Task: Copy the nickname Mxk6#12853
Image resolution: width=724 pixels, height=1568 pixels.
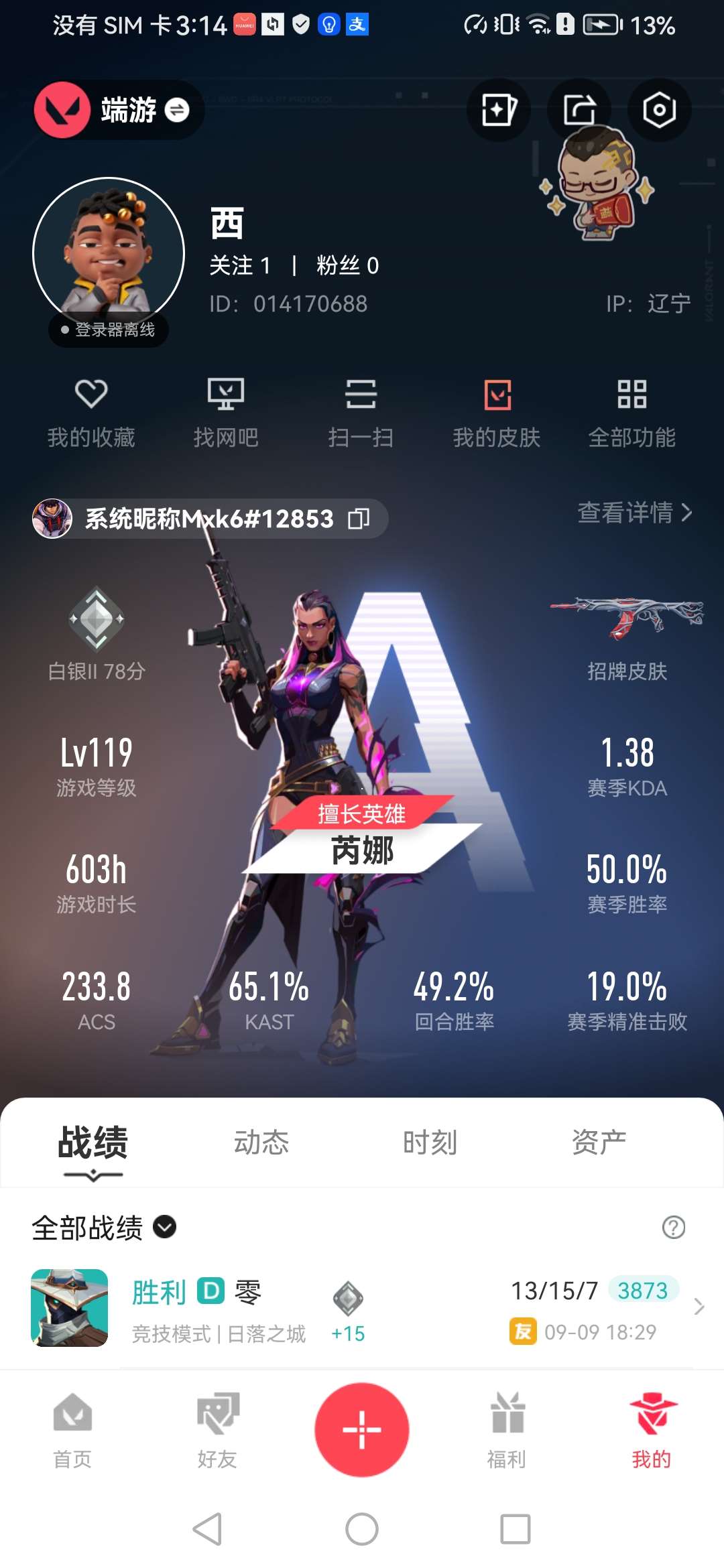Action: (x=359, y=518)
